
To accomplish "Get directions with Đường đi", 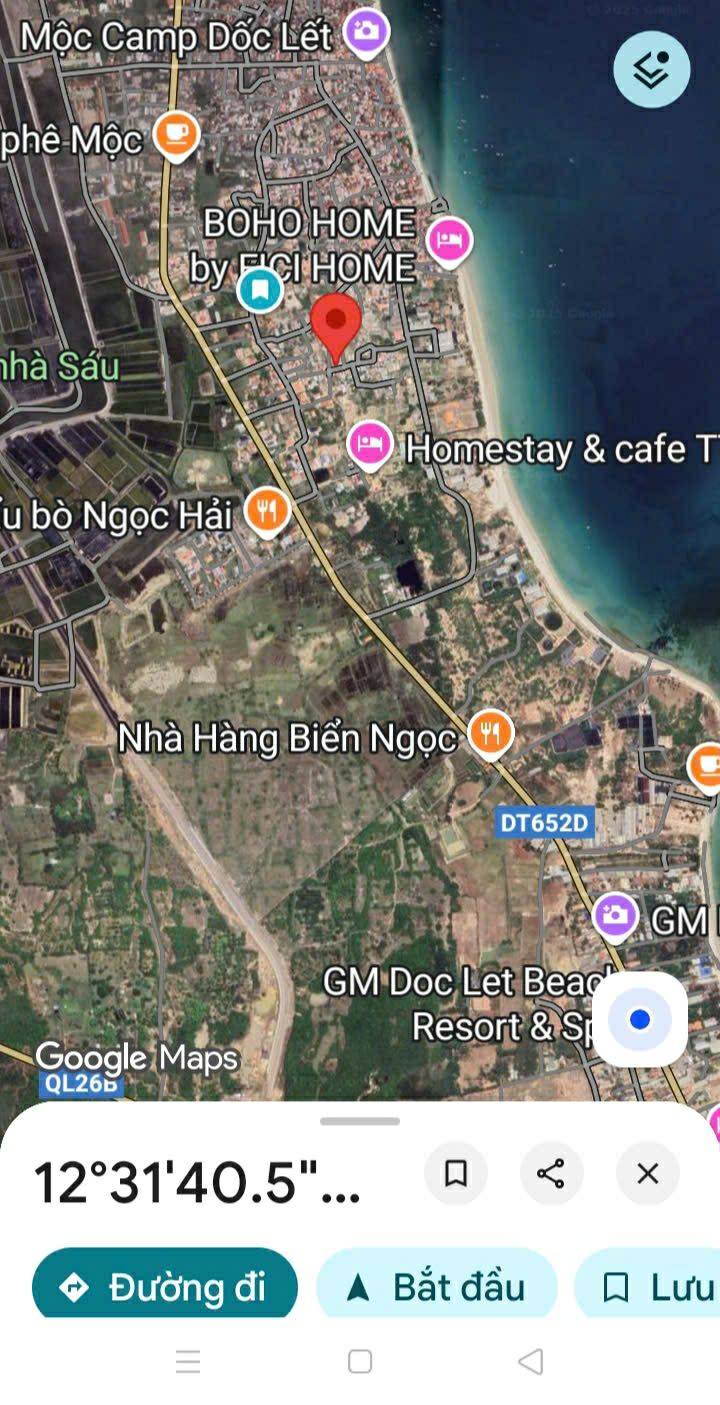I will tap(165, 1287).
